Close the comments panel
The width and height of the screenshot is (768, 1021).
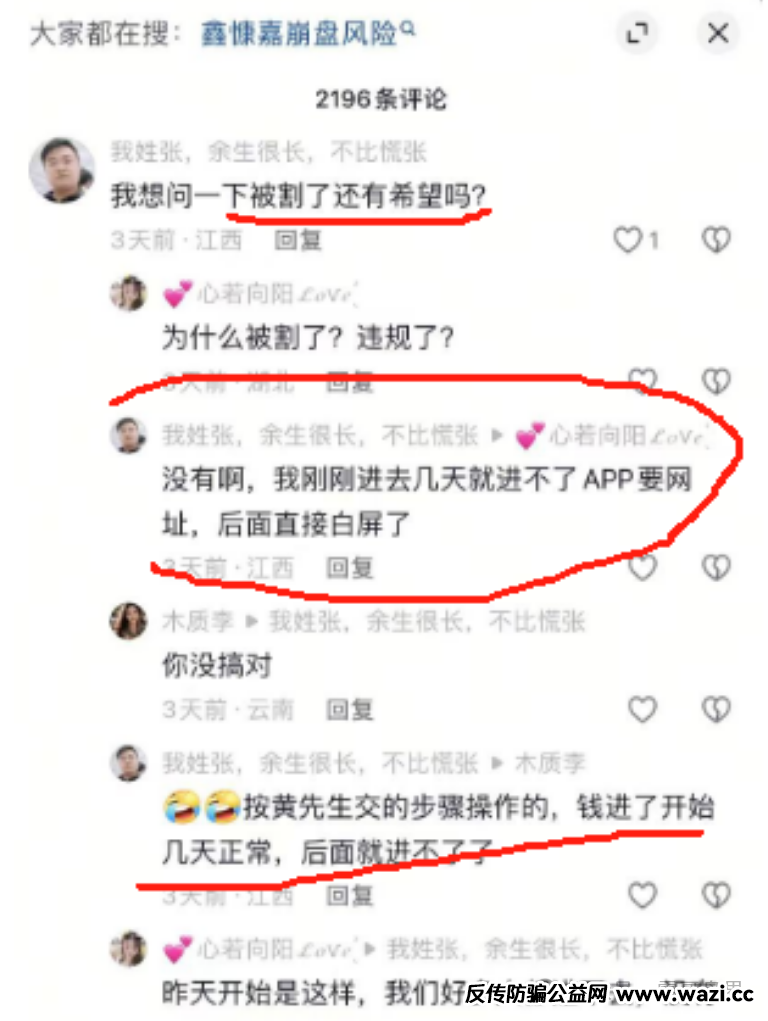click(x=718, y=33)
